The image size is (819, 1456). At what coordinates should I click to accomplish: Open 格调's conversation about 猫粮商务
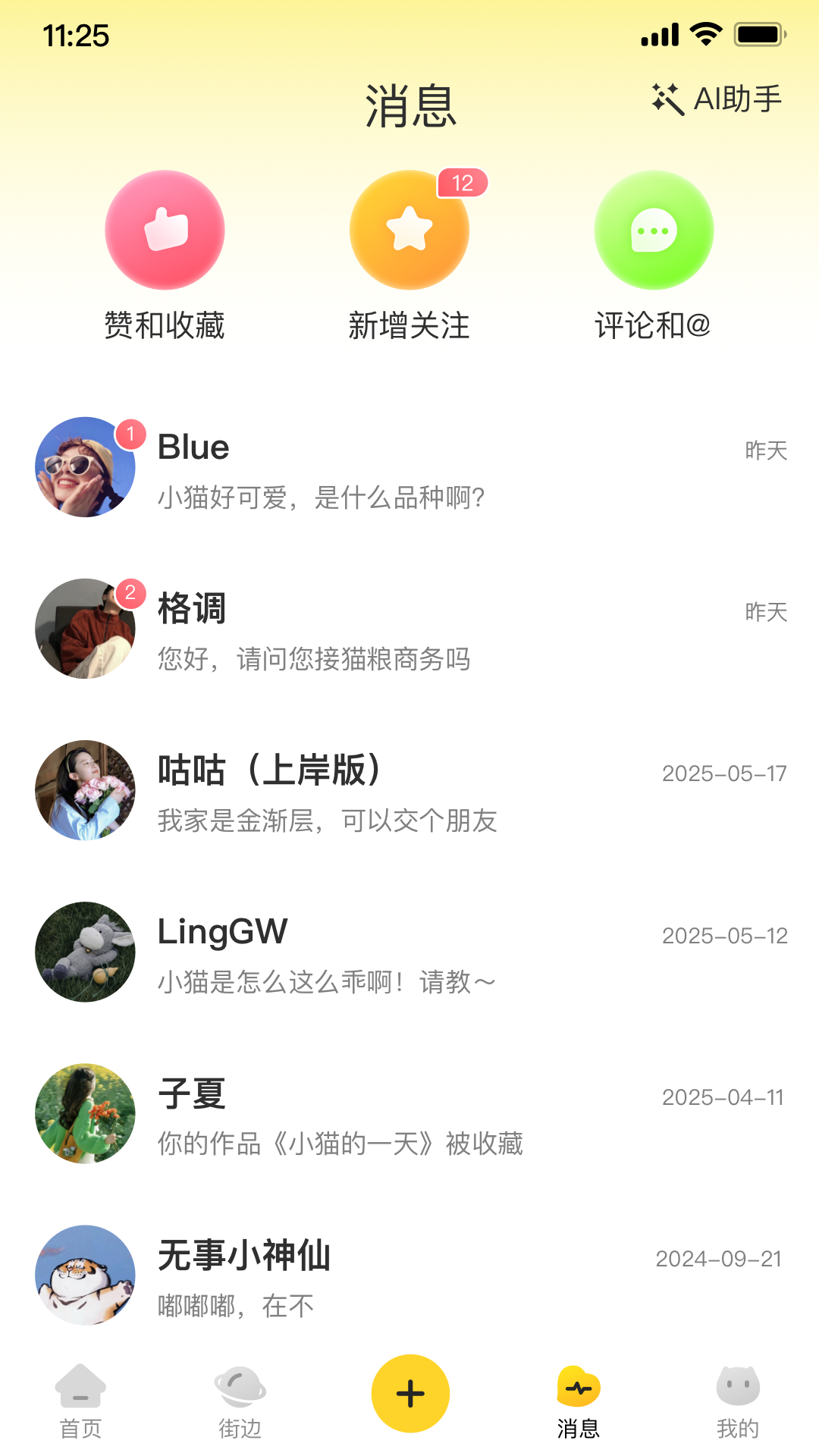(x=409, y=629)
